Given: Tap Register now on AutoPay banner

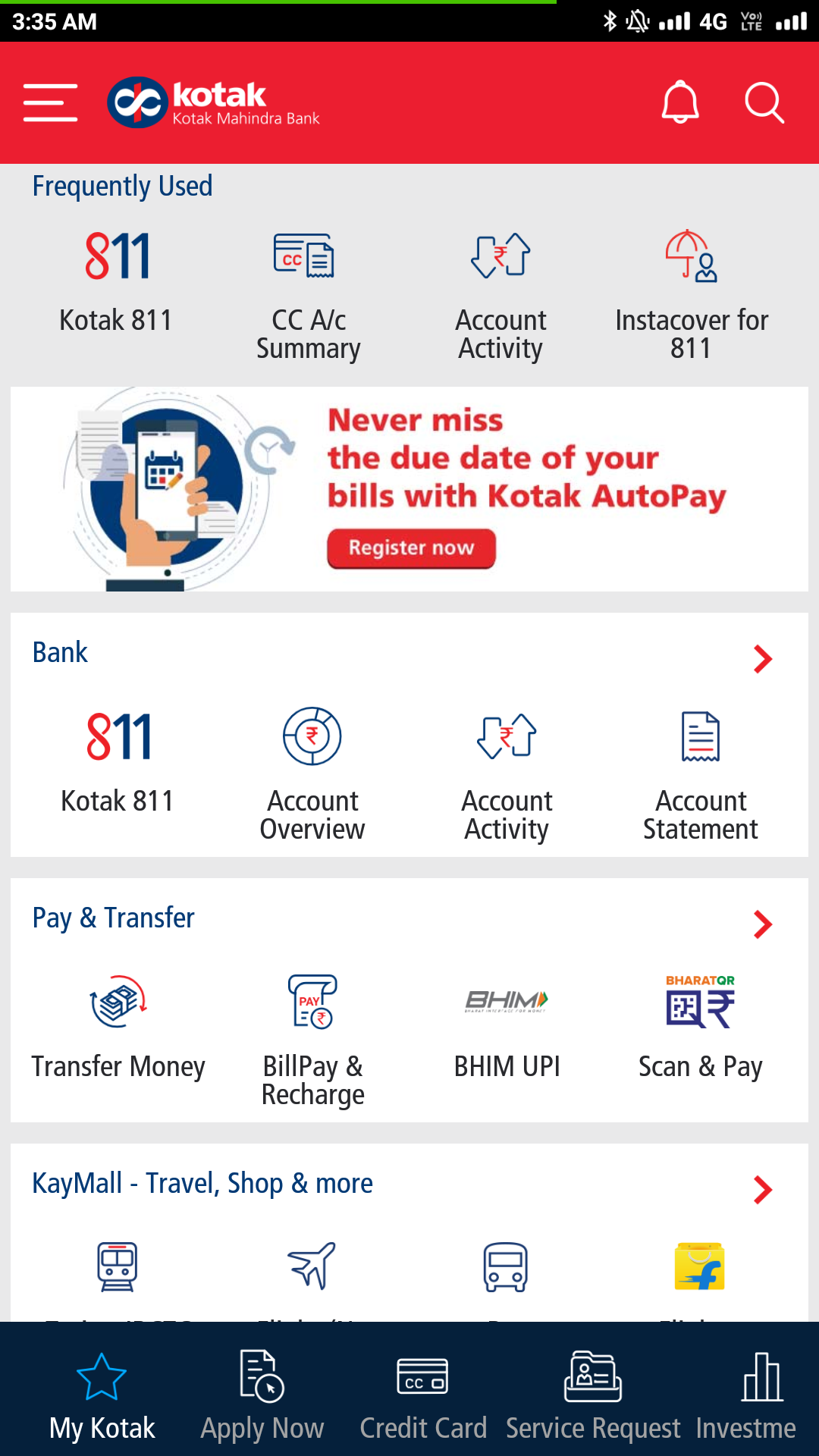Looking at the screenshot, I should click(411, 548).
